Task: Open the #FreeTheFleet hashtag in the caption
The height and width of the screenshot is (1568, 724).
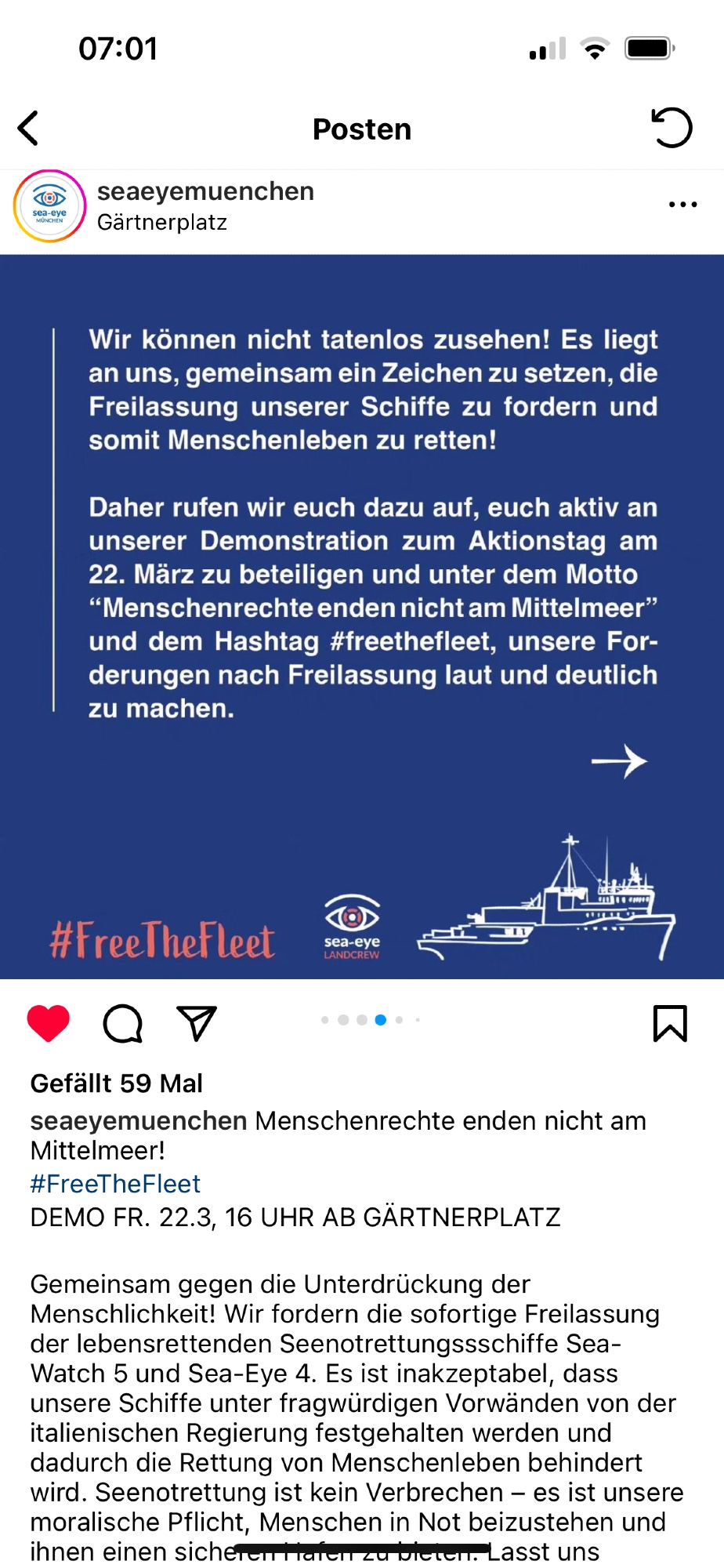Action: click(115, 1184)
